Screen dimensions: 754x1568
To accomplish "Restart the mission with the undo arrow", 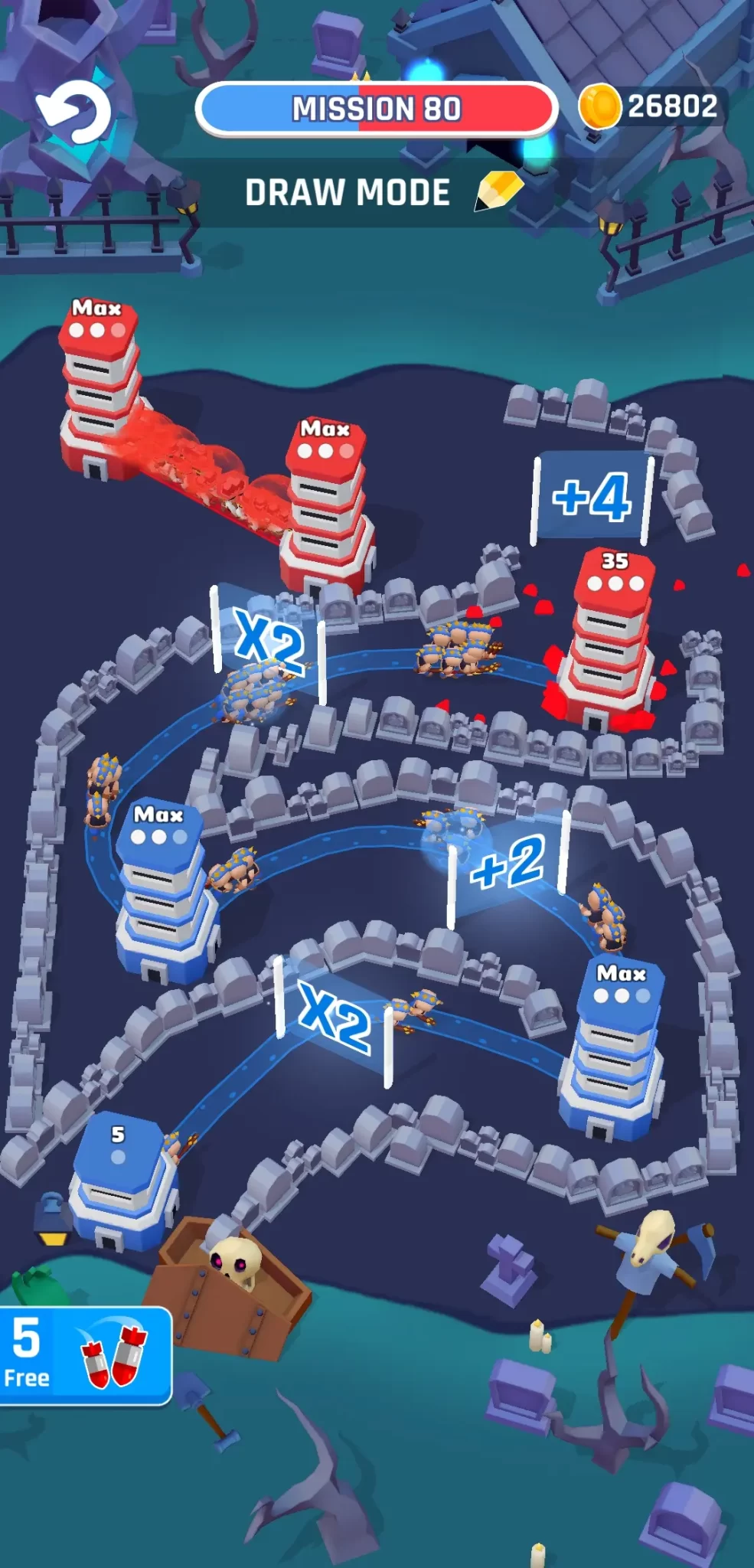I will click(74, 113).
